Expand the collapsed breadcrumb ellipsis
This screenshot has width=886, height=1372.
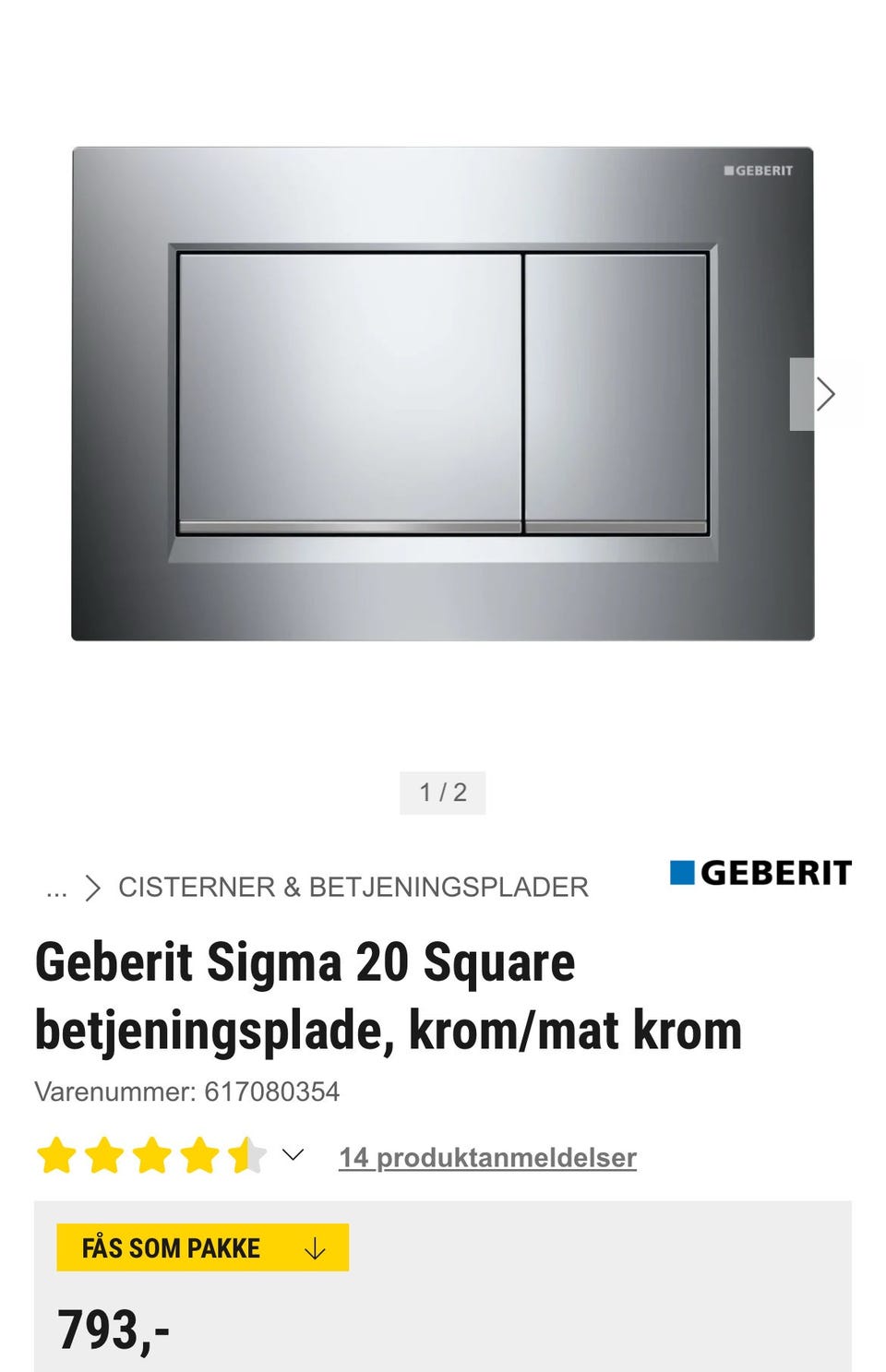[x=57, y=888]
